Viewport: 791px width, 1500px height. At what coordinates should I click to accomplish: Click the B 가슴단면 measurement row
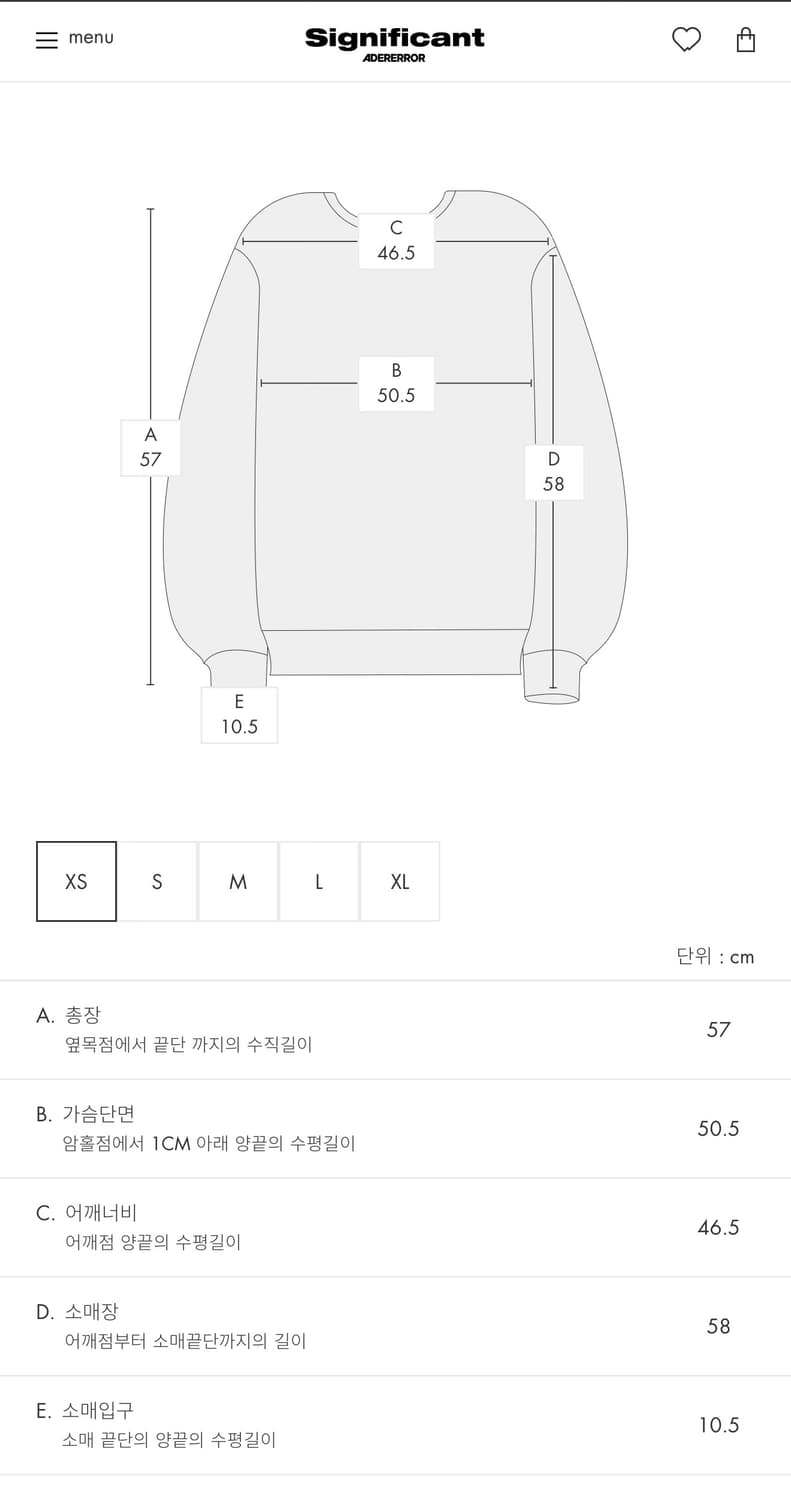[x=395, y=1128]
